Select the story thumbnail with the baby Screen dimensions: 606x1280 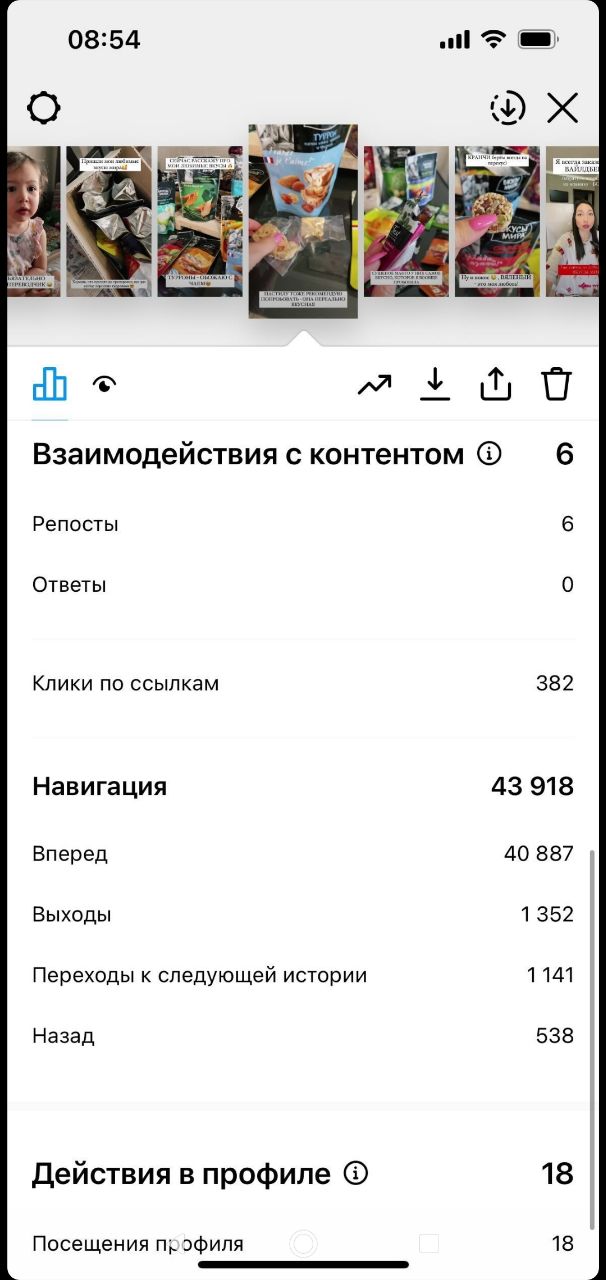[x=30, y=221]
